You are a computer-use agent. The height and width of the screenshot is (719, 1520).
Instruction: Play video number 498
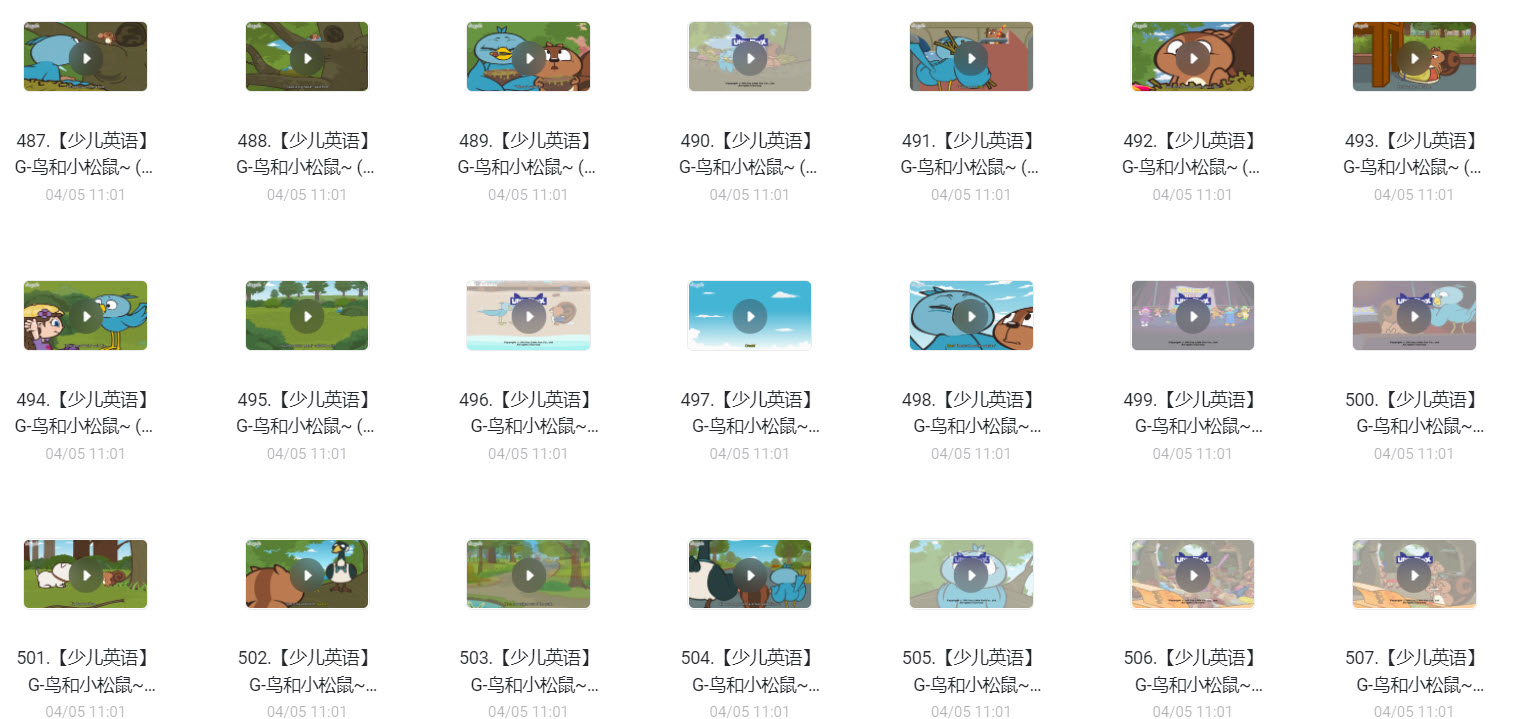point(971,316)
